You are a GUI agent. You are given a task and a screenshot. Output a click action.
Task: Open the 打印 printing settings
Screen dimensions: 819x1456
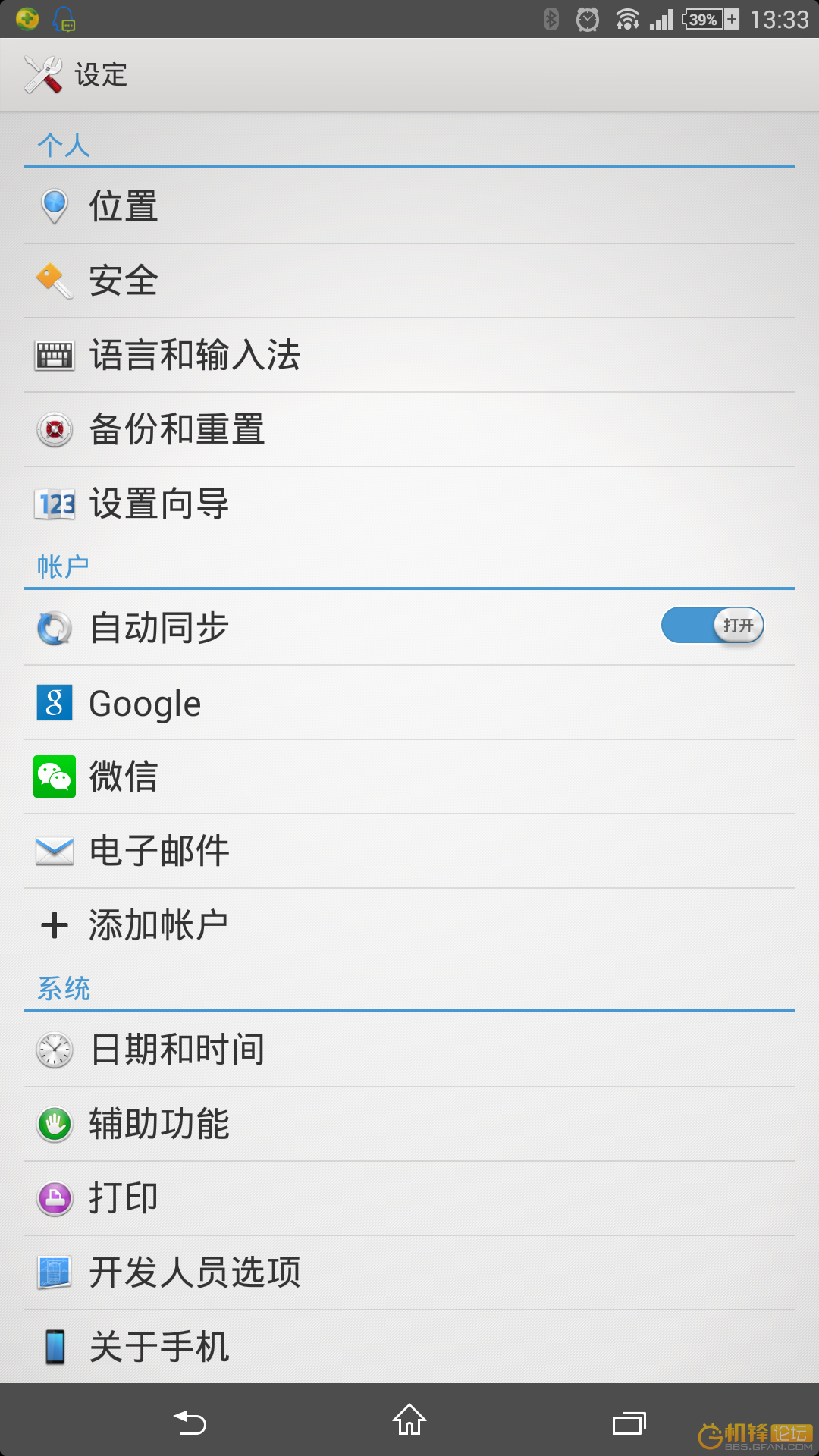pyautogui.click(x=409, y=1198)
